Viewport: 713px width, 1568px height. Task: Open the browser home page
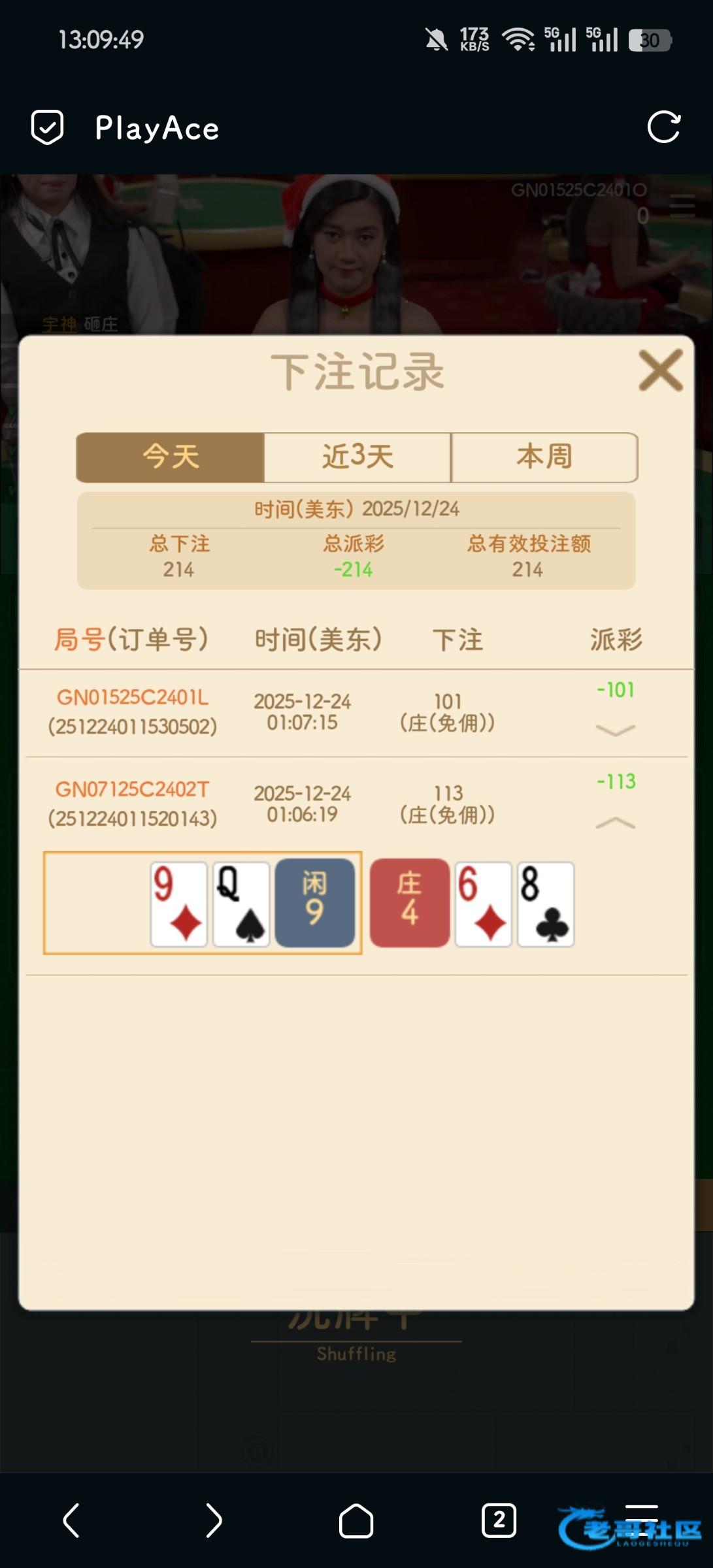pyautogui.click(x=356, y=1520)
